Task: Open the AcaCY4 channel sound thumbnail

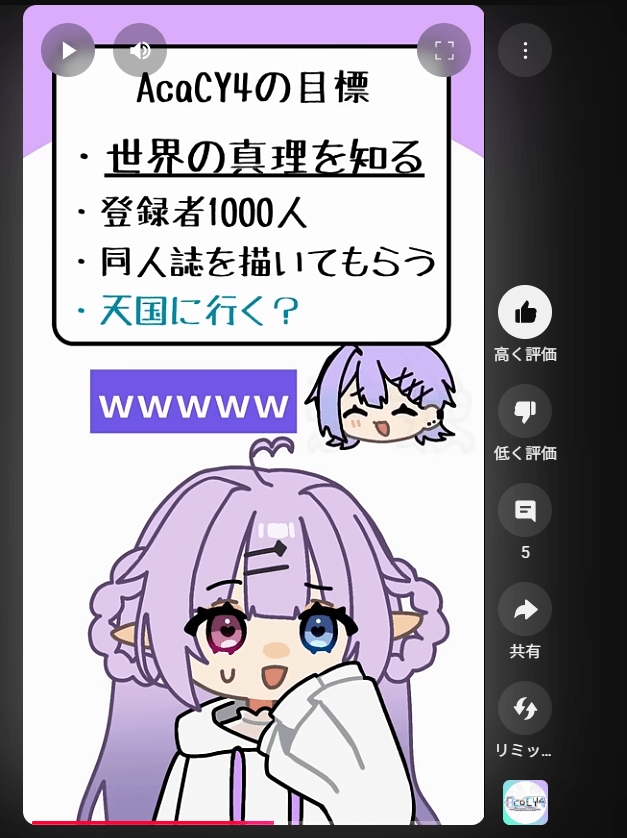Action: (x=525, y=802)
